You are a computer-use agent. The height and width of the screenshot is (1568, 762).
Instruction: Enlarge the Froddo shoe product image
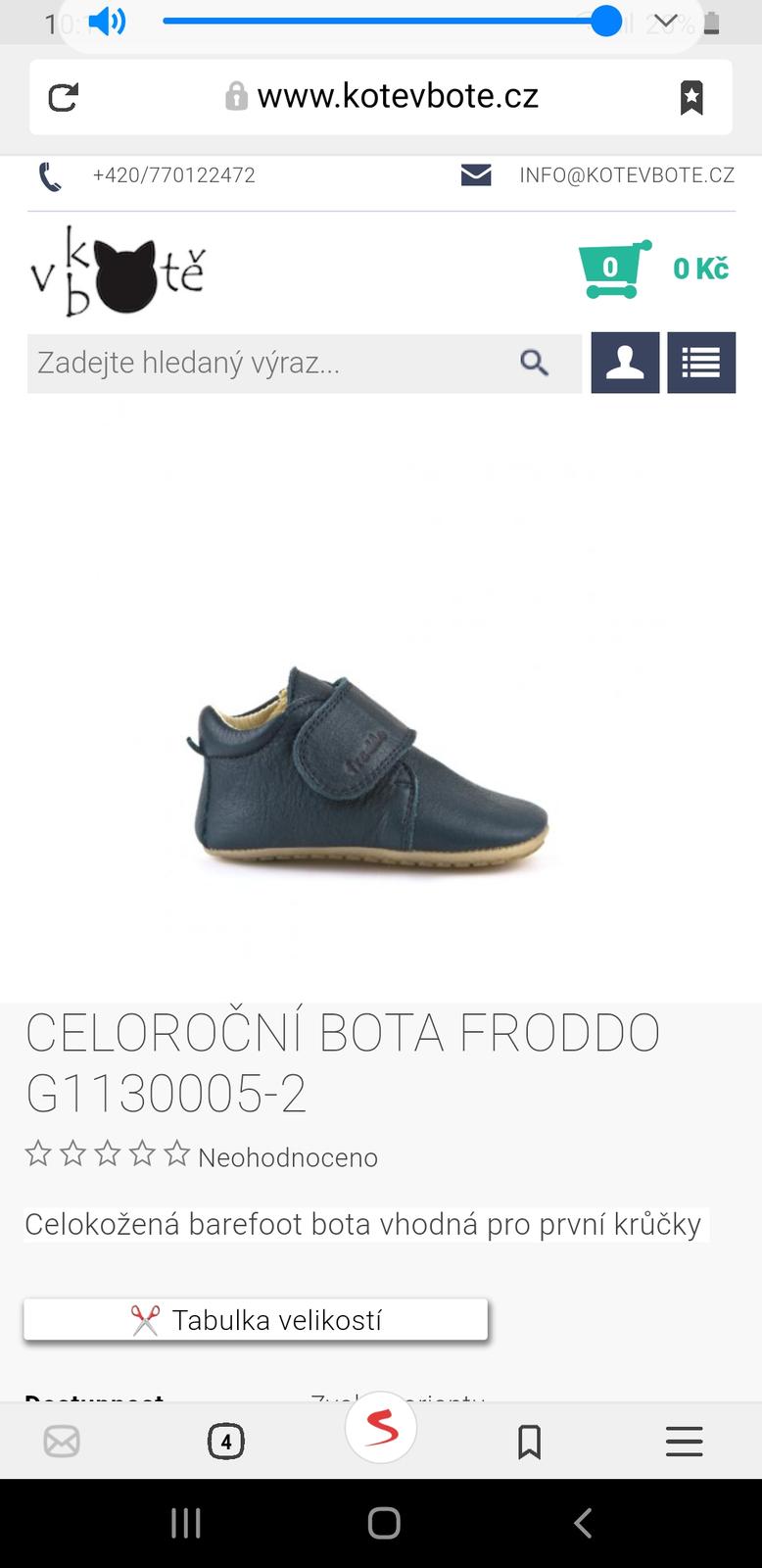[372, 764]
